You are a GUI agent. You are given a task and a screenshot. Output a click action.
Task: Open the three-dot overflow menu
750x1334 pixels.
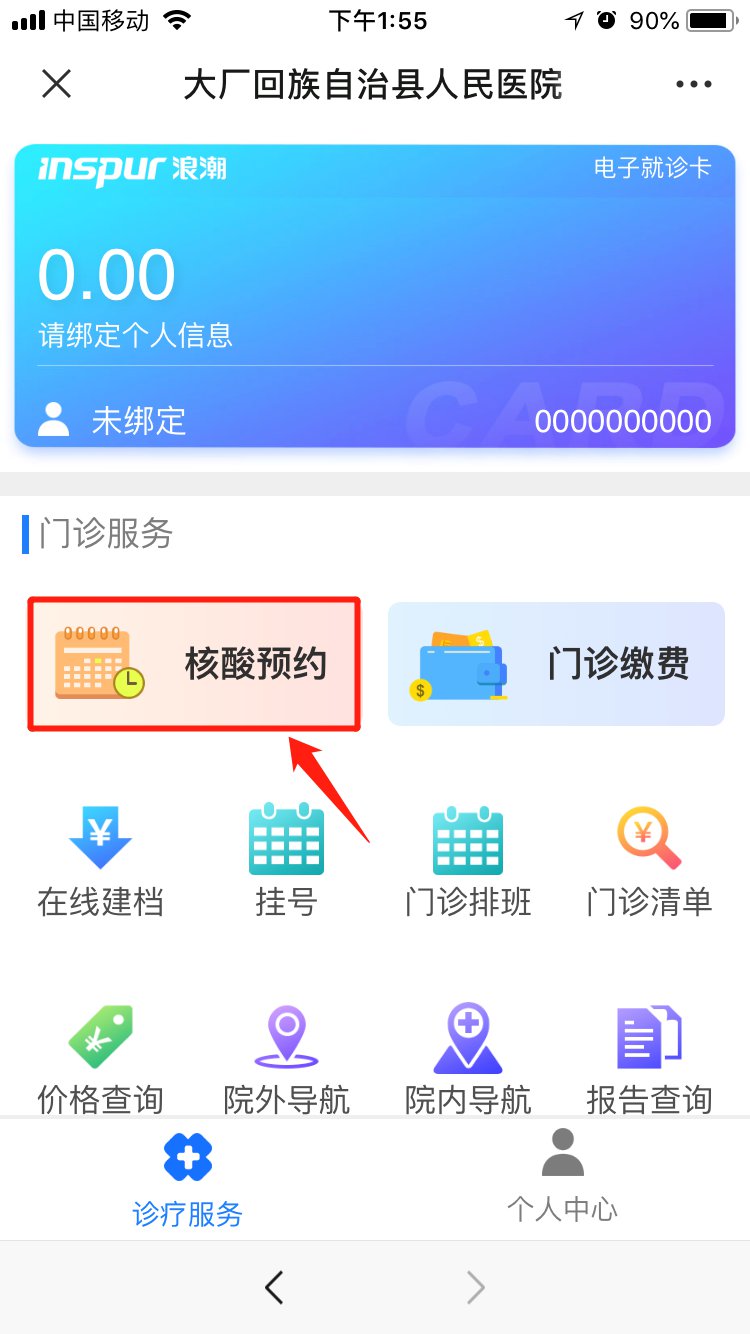(693, 85)
